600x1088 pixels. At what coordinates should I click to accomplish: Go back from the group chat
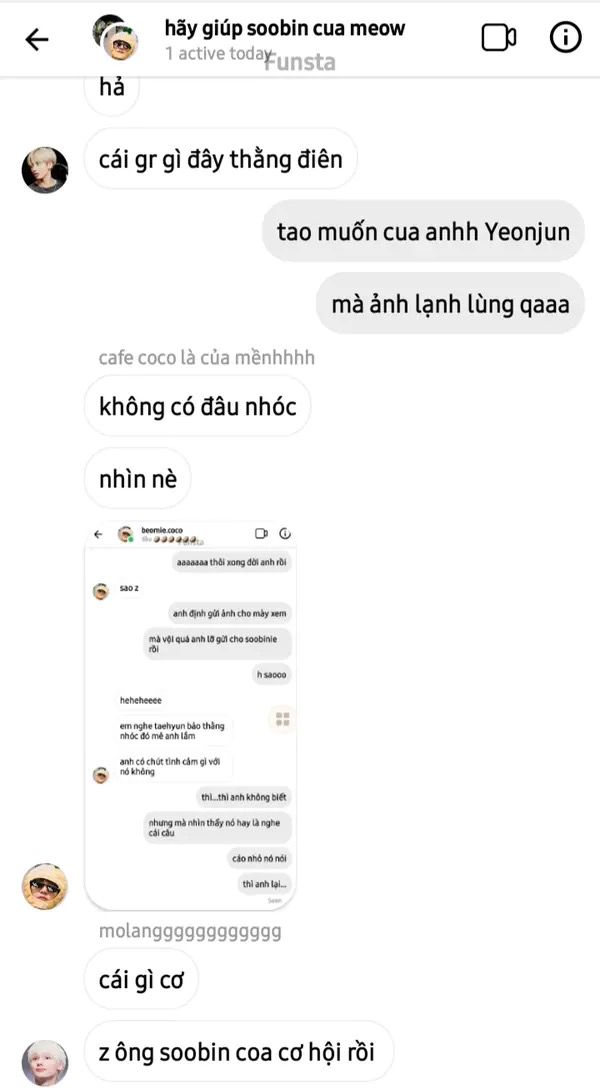click(x=37, y=40)
